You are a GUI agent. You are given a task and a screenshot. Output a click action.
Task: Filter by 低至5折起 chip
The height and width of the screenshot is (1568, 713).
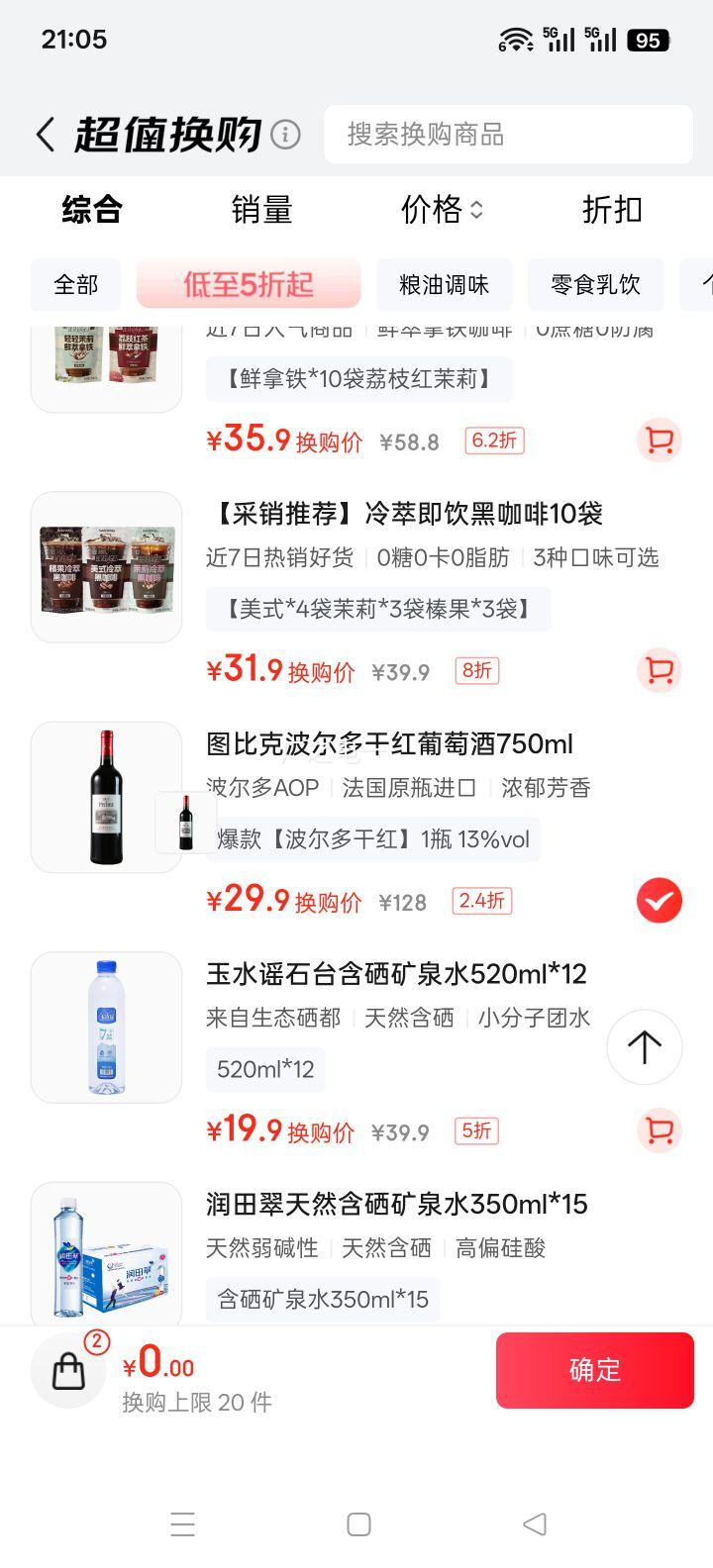(249, 285)
